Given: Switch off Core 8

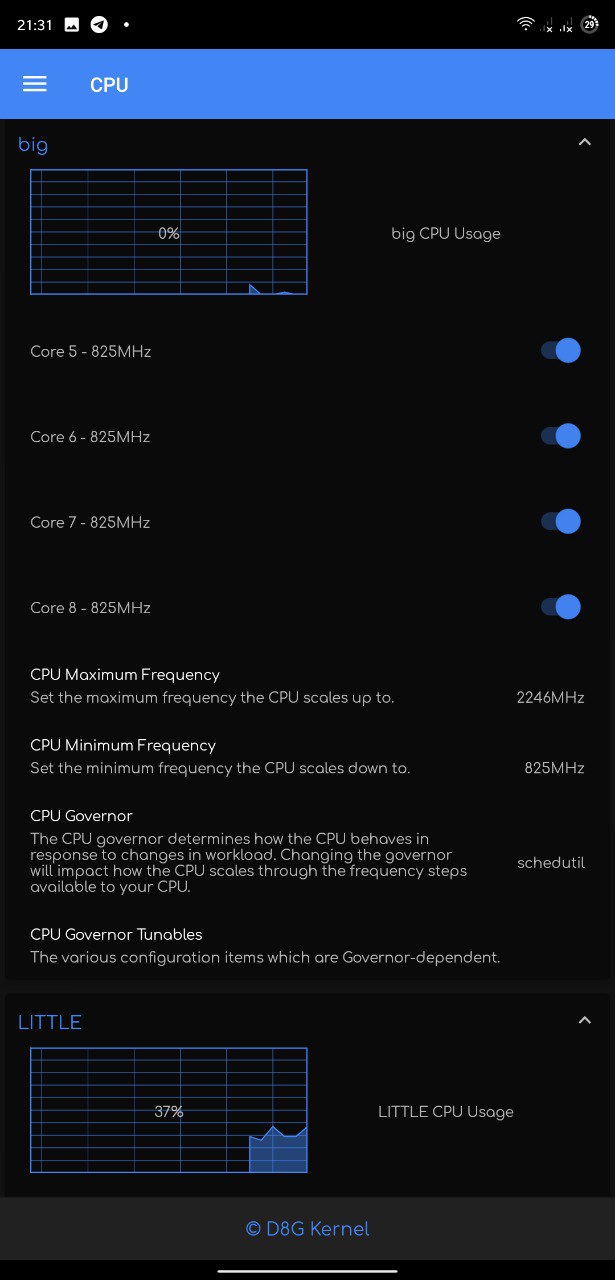Looking at the screenshot, I should click(x=561, y=607).
